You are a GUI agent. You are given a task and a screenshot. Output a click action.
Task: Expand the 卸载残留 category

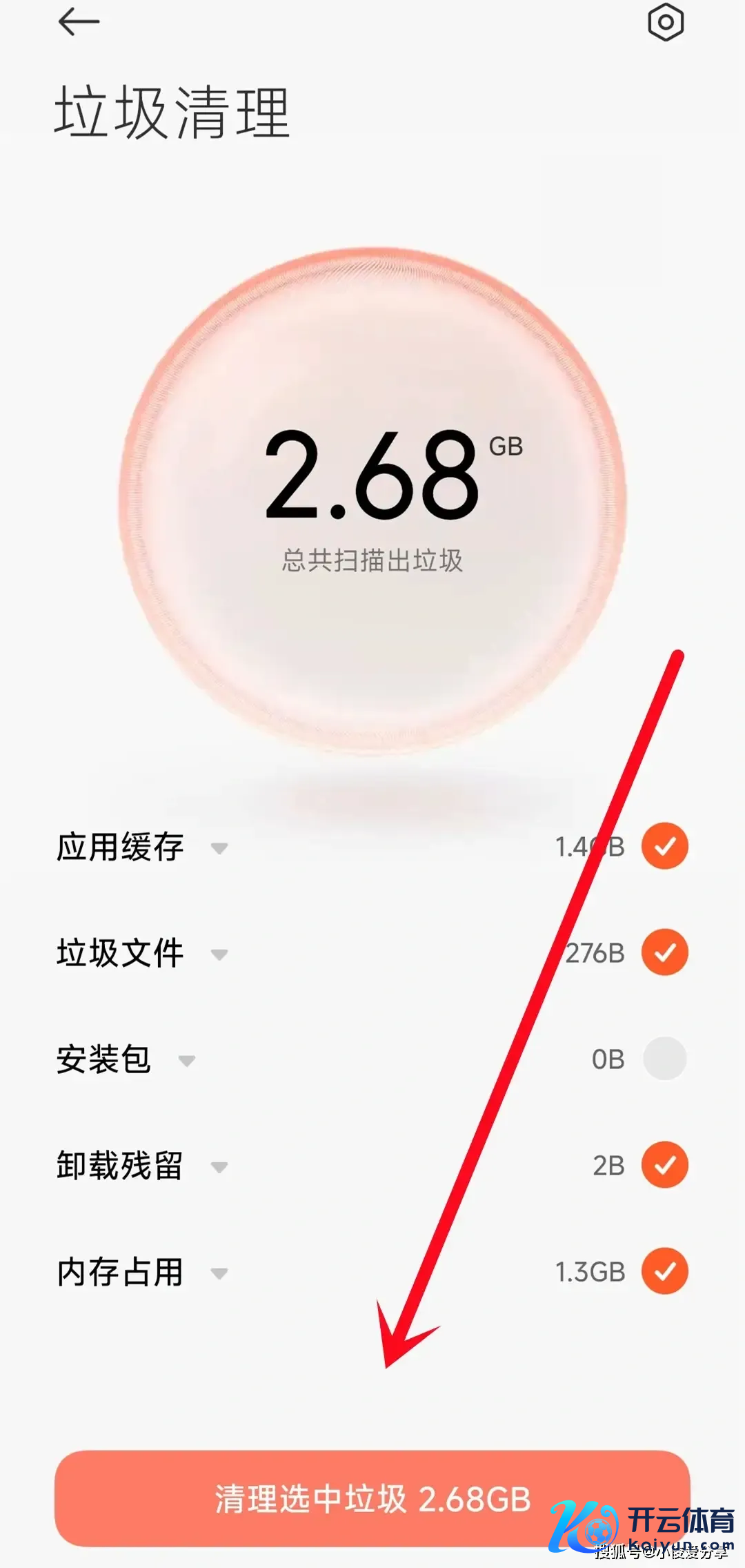pos(219,1167)
